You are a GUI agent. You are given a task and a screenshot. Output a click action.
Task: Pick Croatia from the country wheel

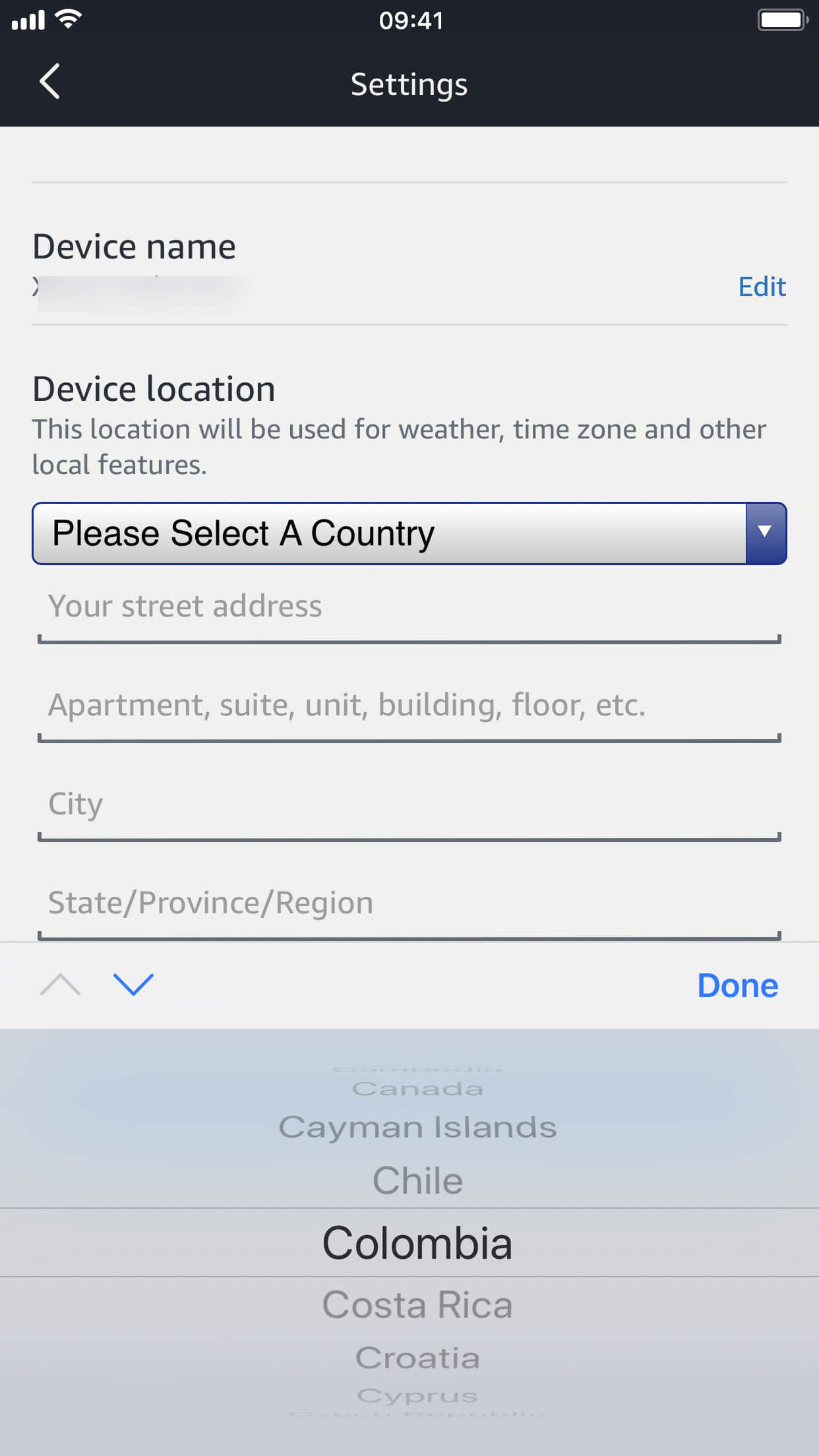point(417,1358)
